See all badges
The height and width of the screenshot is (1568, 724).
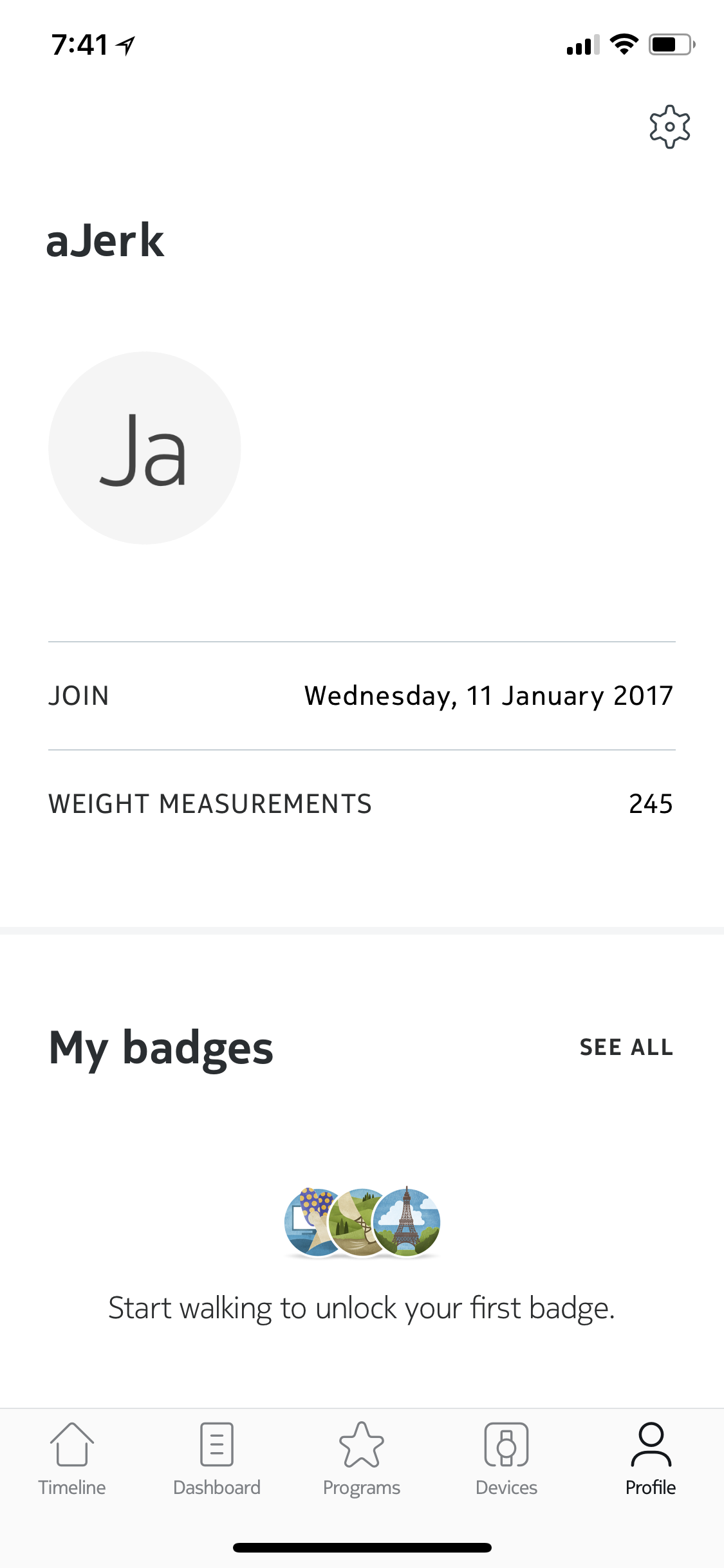(626, 1047)
